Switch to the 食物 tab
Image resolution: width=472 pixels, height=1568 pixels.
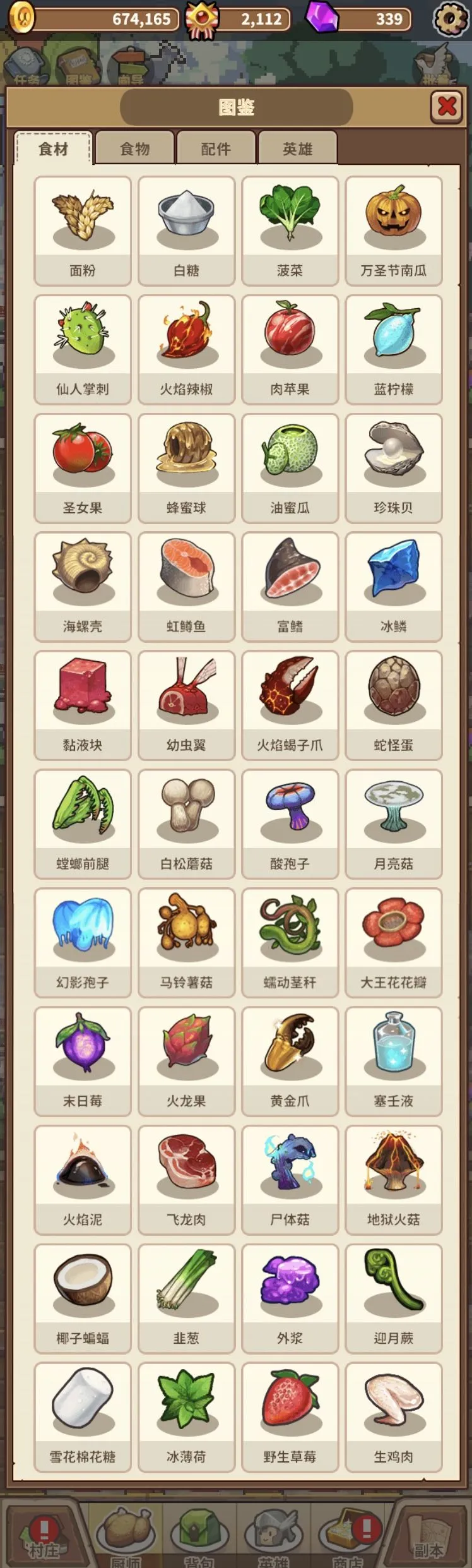pos(134,149)
